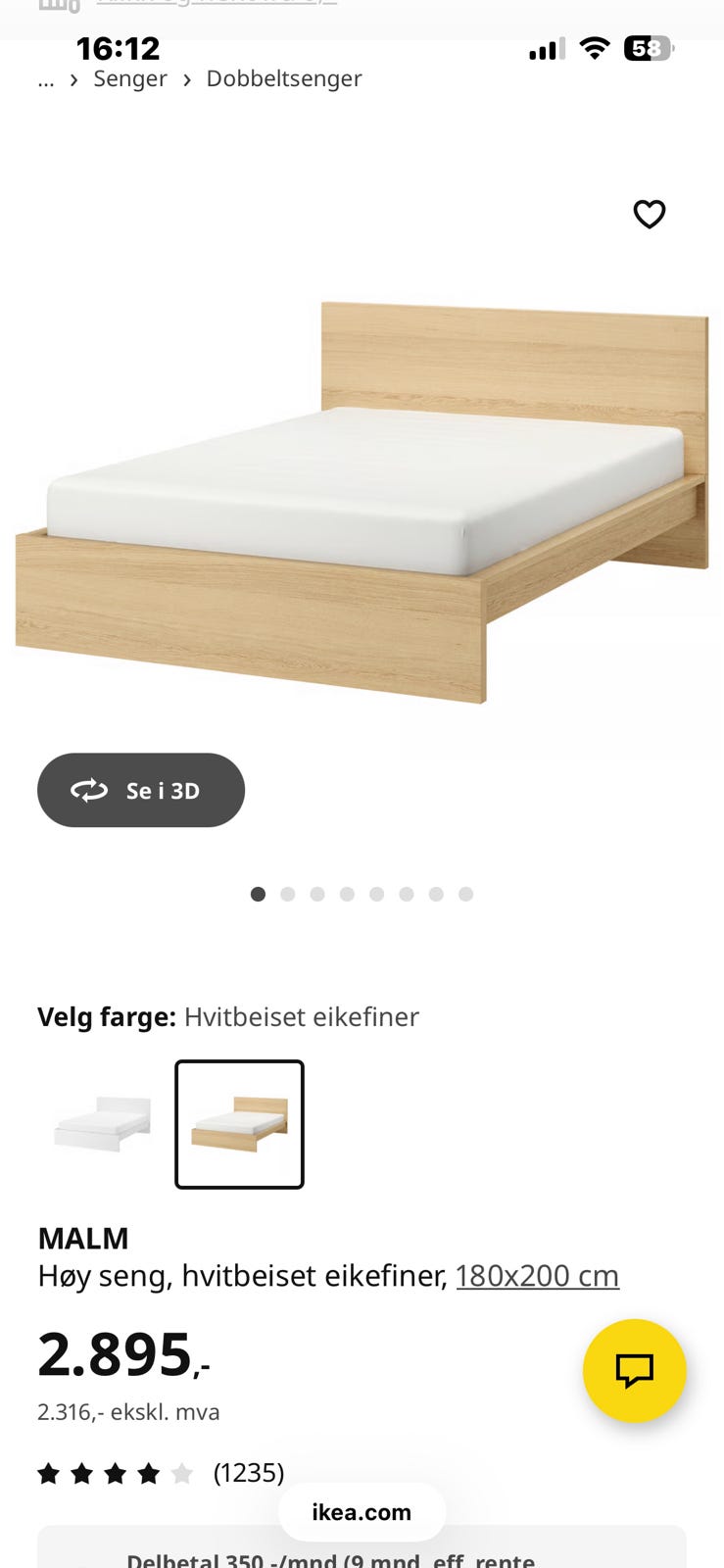Tap the battery indicator showing 58
This screenshot has height=1568, width=724.
648,47
